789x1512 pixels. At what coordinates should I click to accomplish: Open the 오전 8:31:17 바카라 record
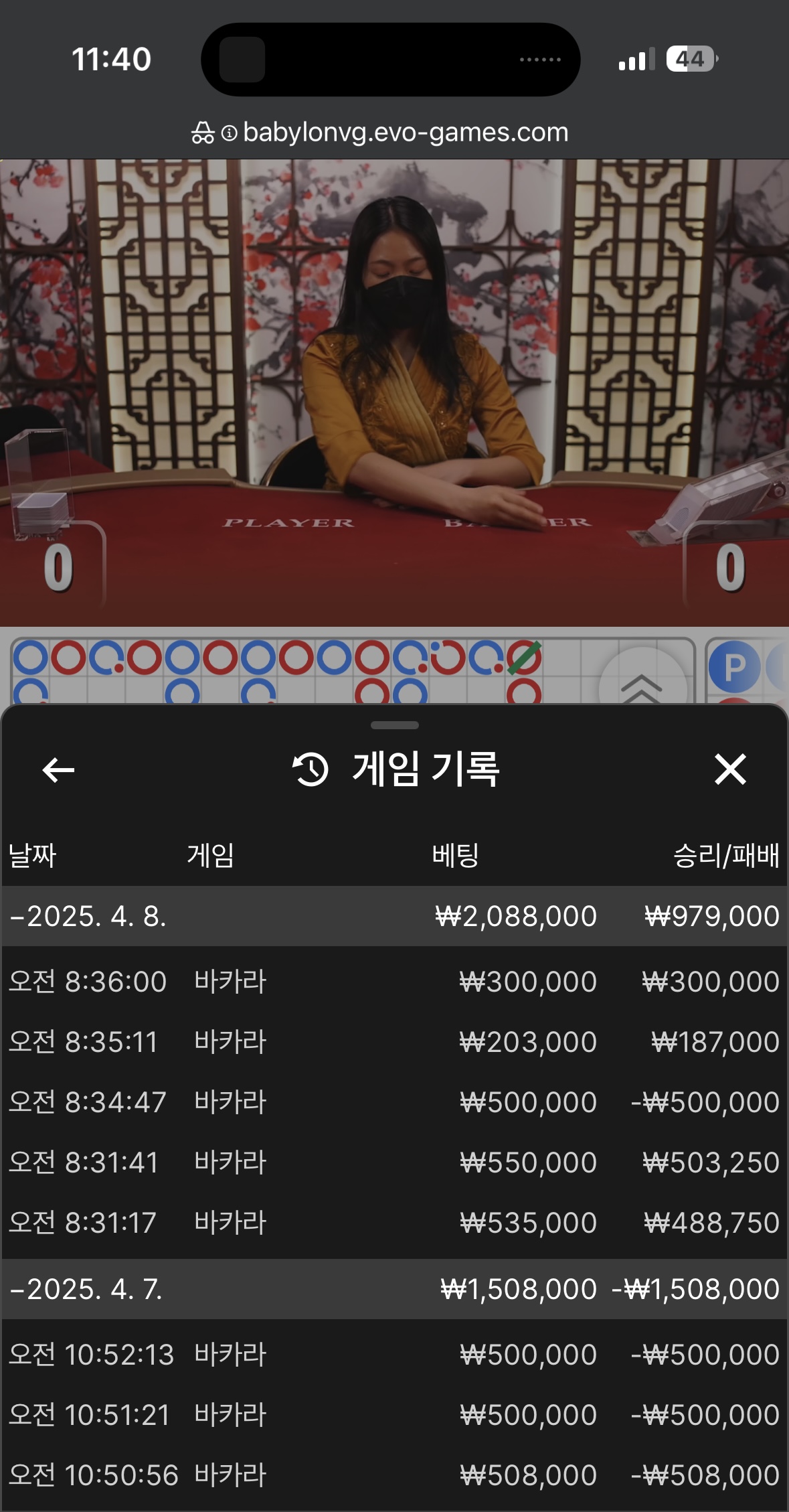pos(393,1223)
